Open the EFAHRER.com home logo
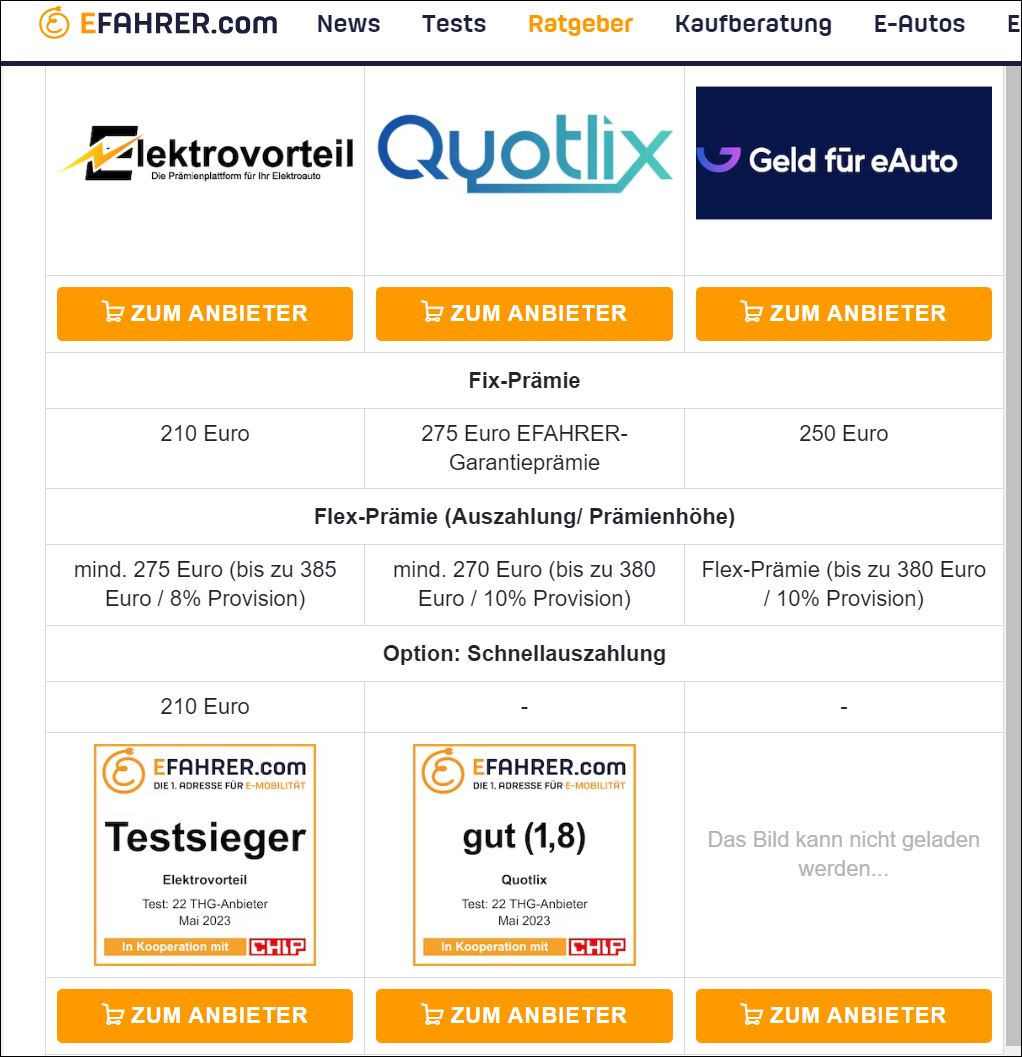Image resolution: width=1022 pixels, height=1057 pixels. pyautogui.click(x=158, y=24)
